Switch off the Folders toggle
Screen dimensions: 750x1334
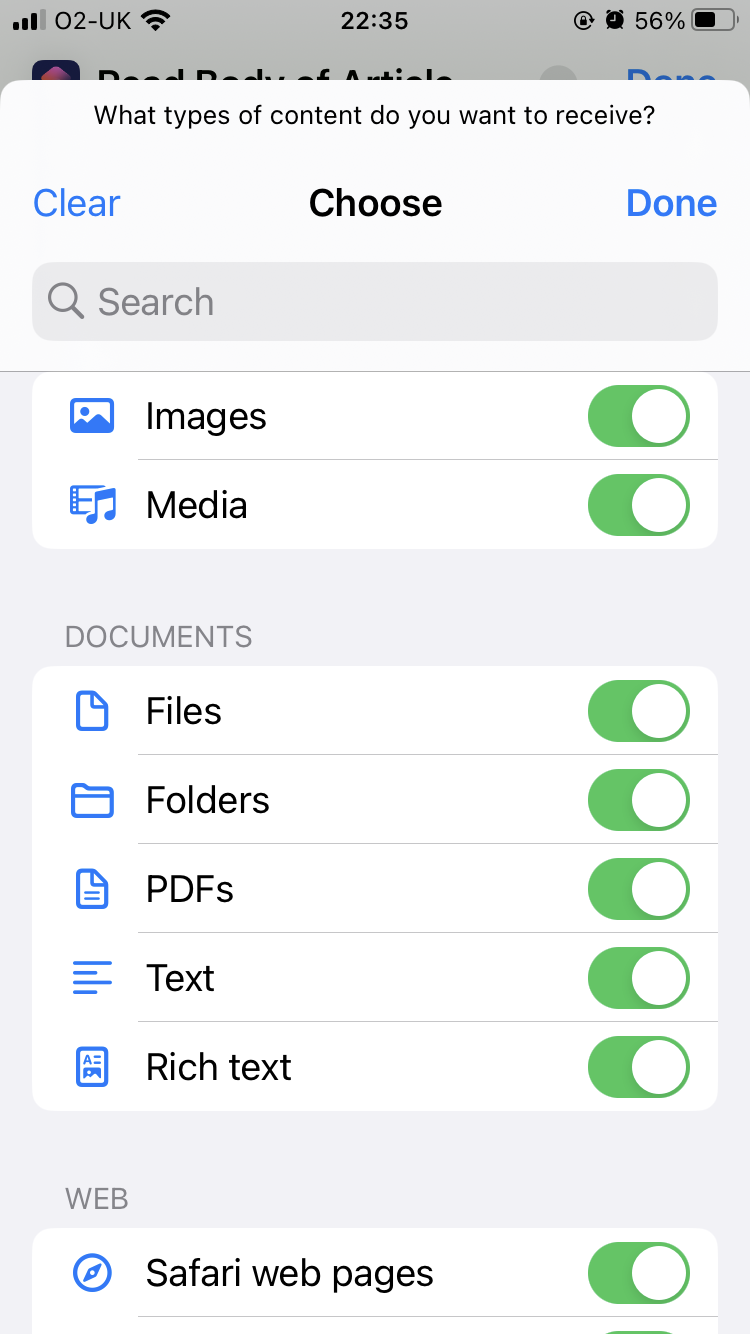pos(638,800)
